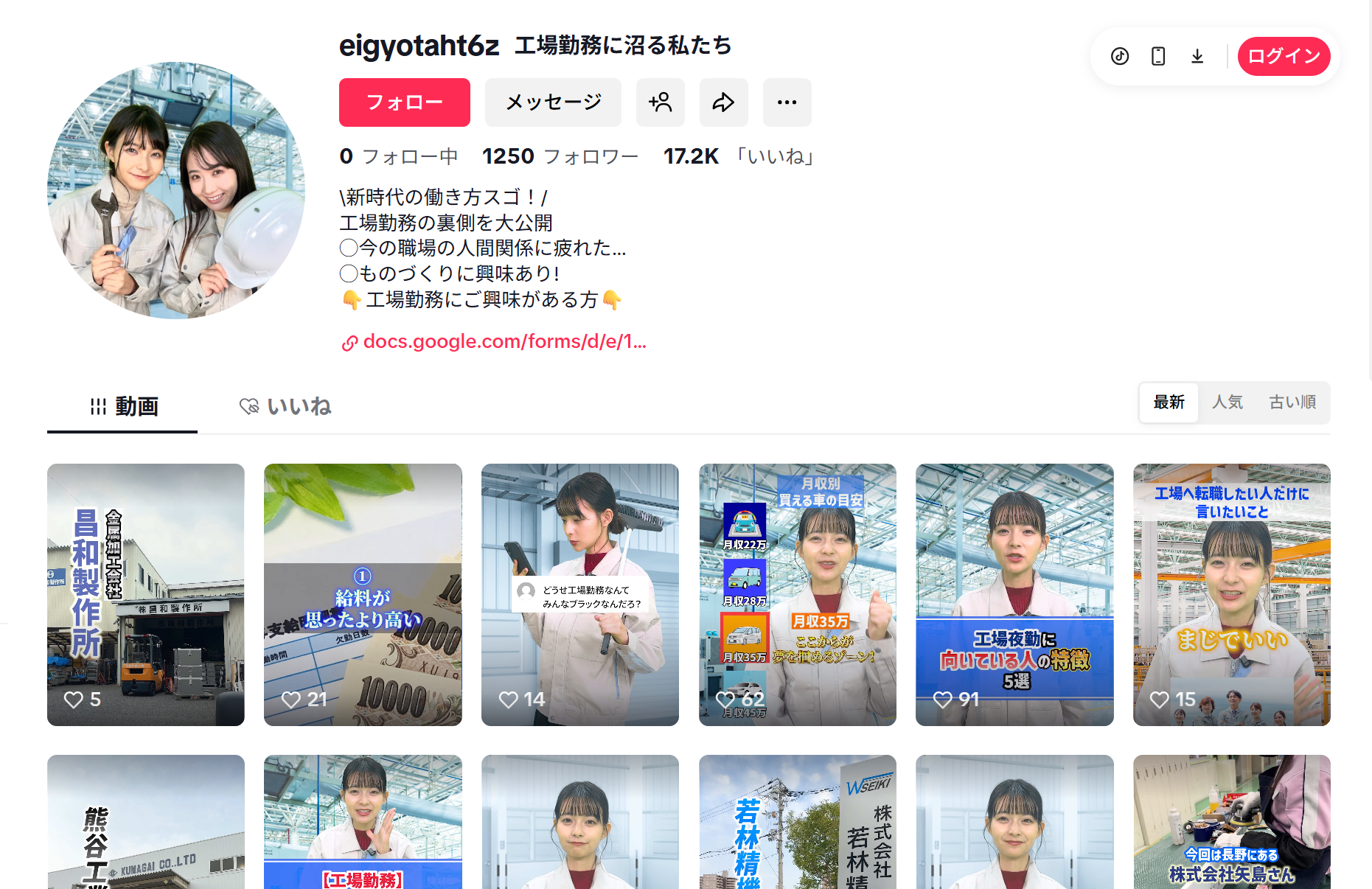Play the 給料が思ったより高い video
This screenshot has width=1372, height=889.
(363, 594)
